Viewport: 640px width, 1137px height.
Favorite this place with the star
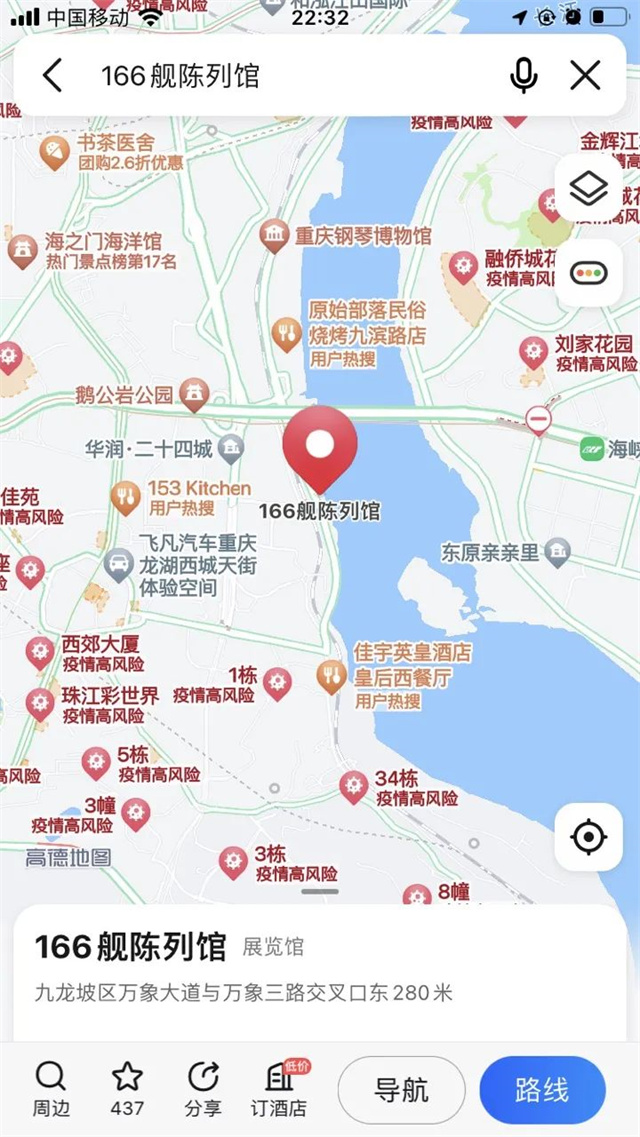[x=127, y=1088]
